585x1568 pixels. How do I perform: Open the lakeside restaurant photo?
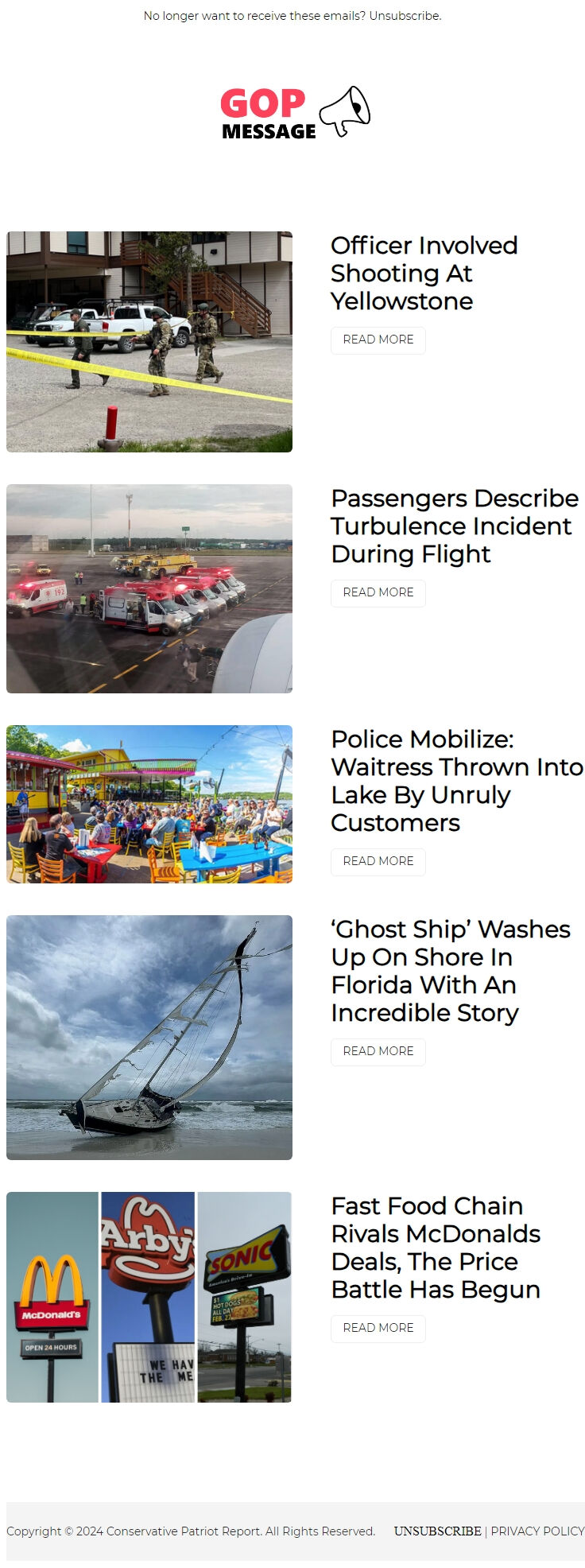(149, 804)
